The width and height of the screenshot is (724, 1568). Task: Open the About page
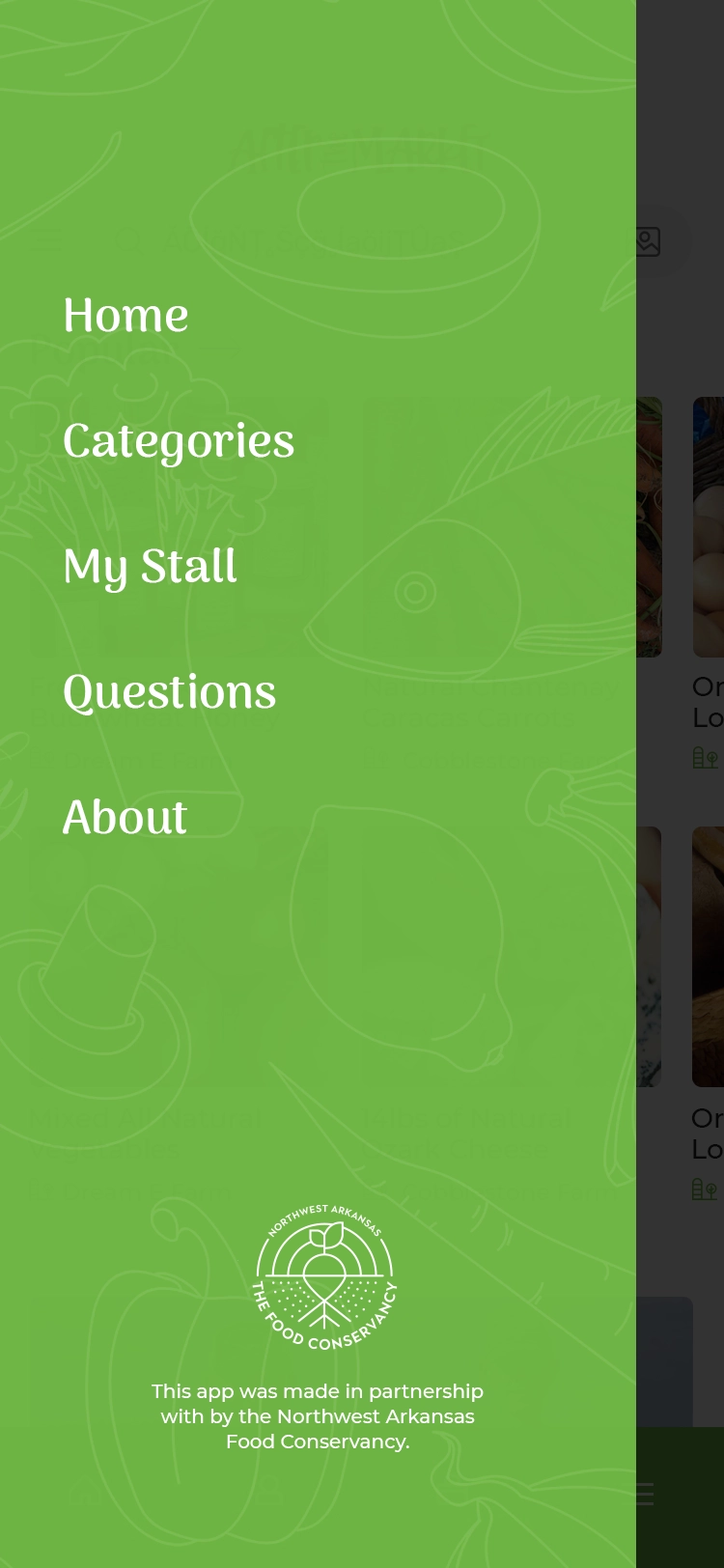pyautogui.click(x=125, y=819)
